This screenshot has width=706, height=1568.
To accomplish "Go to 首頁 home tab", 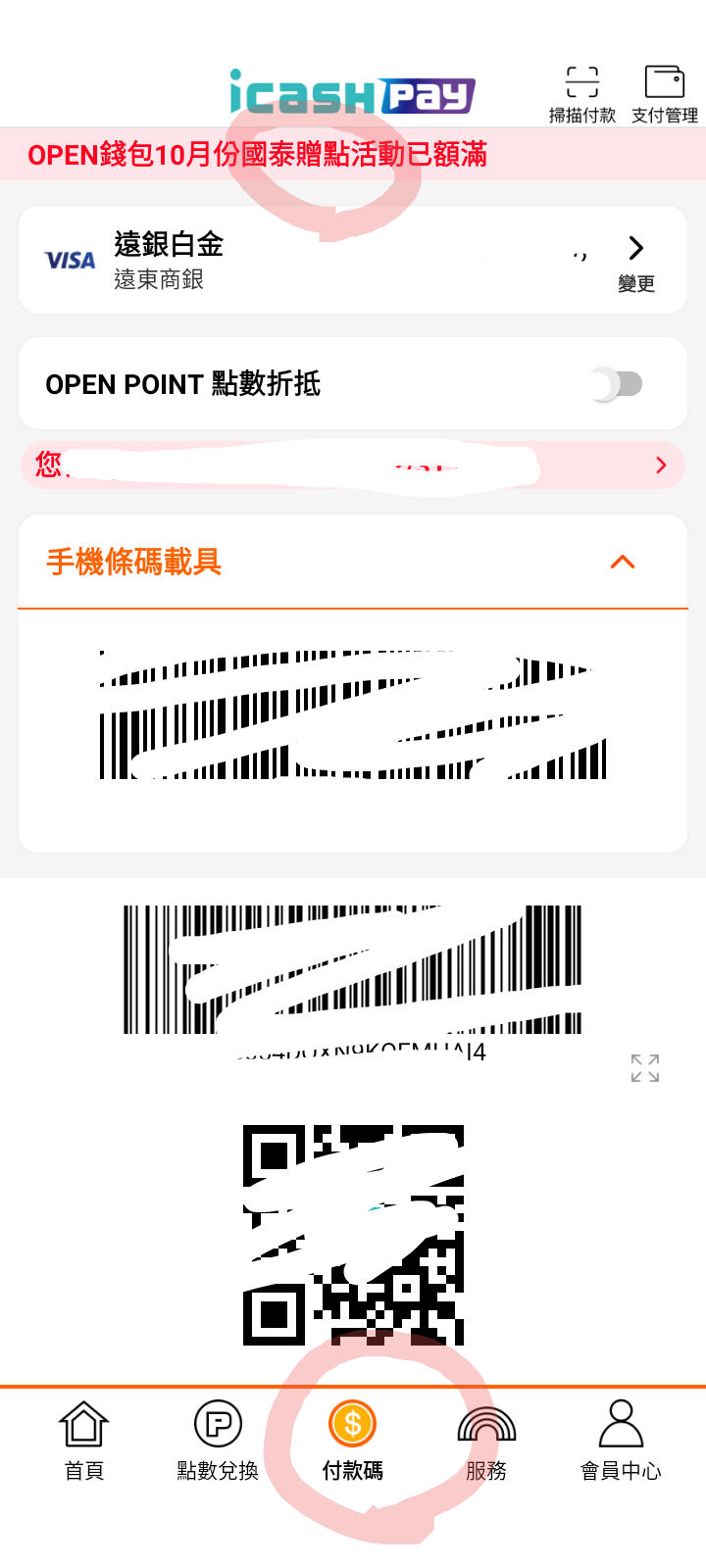I will point(84,1439).
